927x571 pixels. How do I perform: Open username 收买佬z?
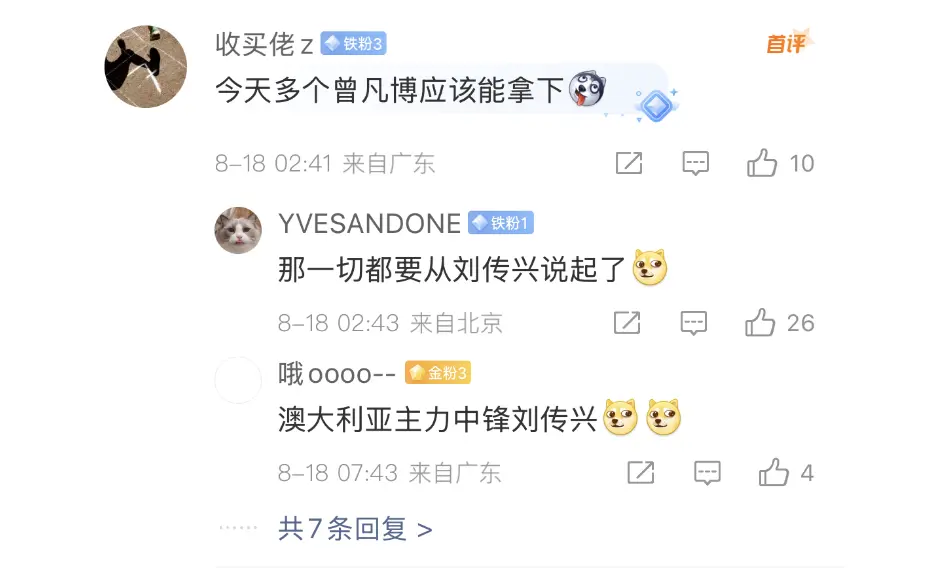264,44
